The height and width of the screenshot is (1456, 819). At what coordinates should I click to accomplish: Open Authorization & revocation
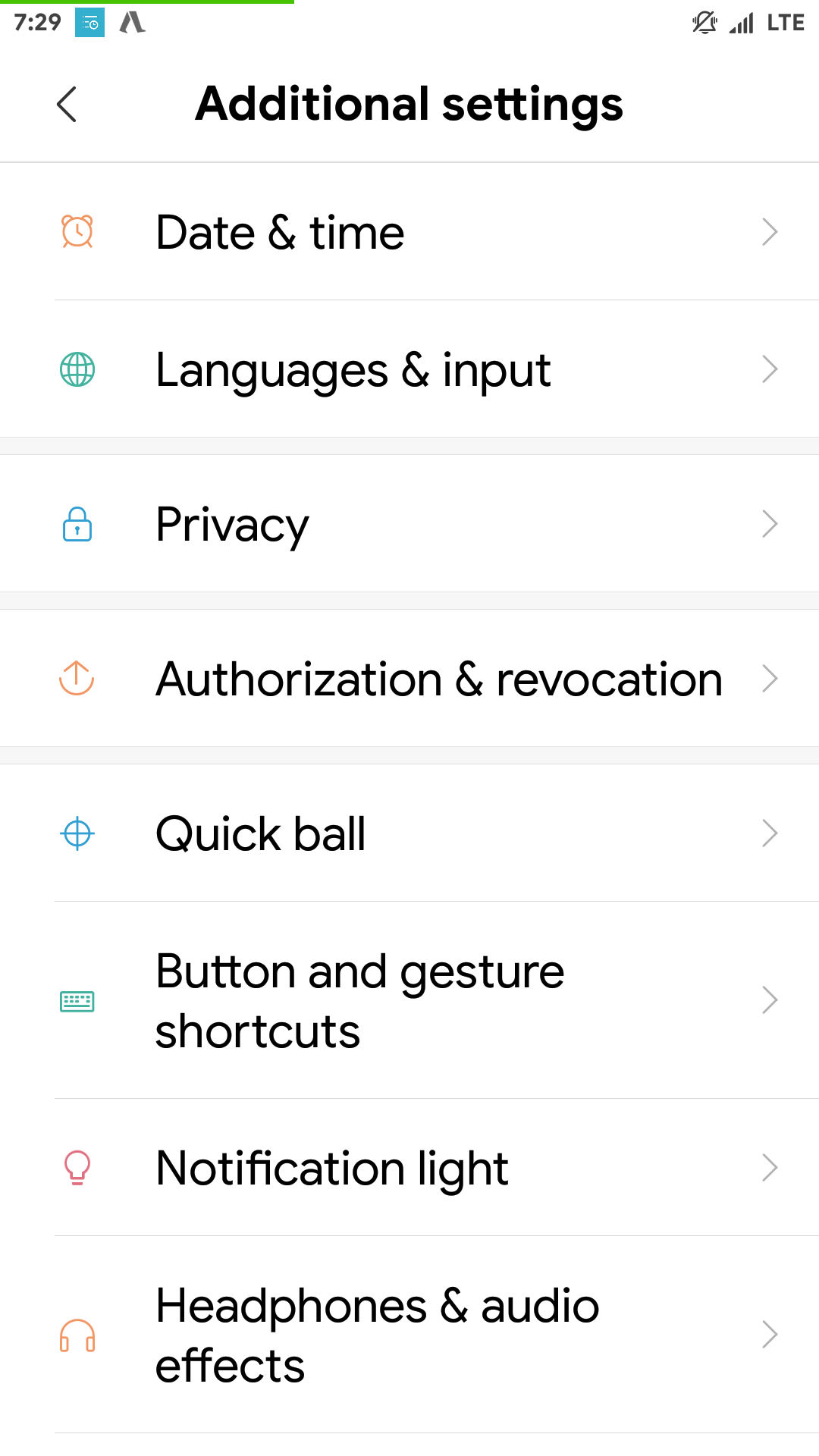tap(409, 679)
